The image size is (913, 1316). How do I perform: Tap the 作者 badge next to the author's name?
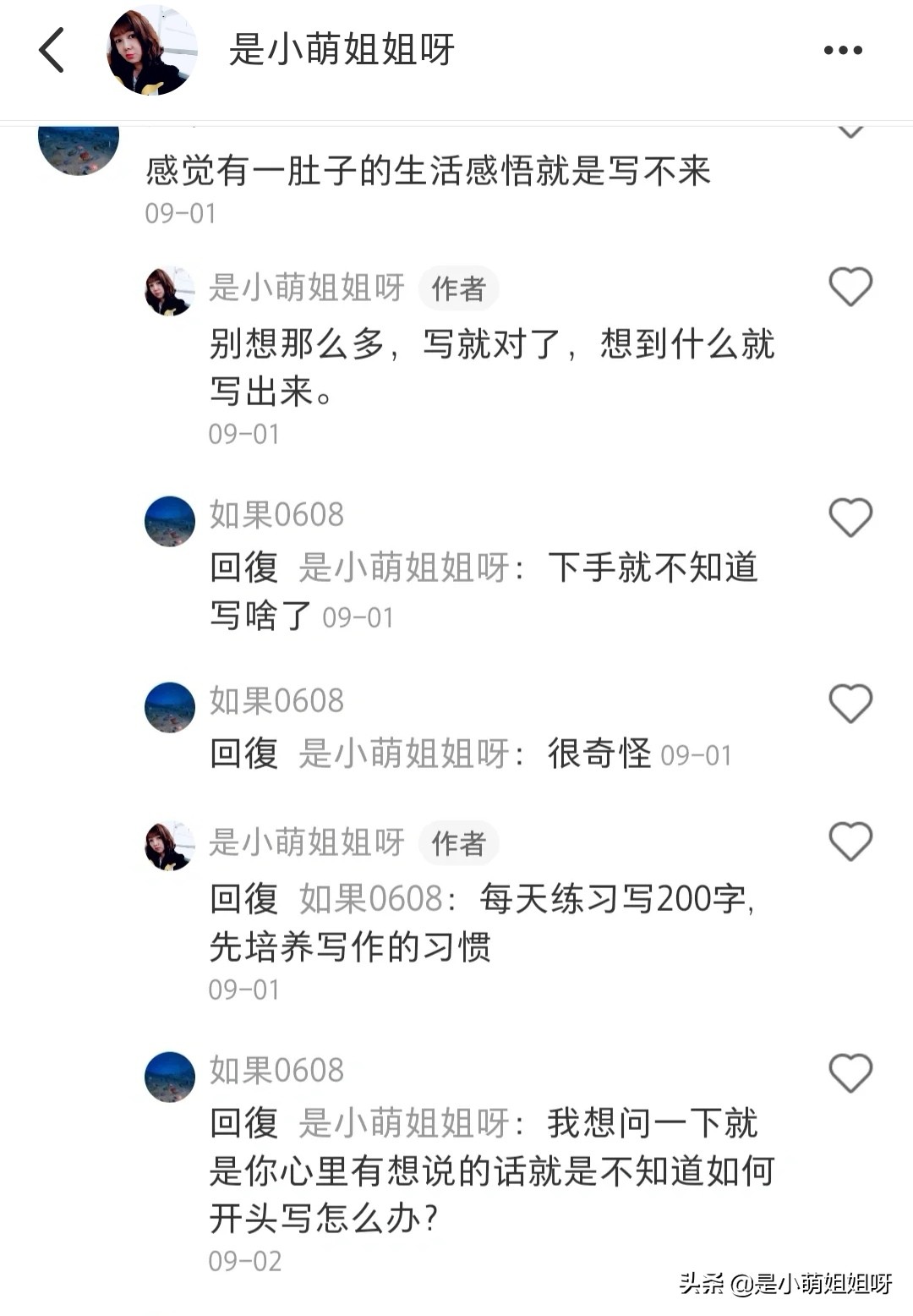458,288
